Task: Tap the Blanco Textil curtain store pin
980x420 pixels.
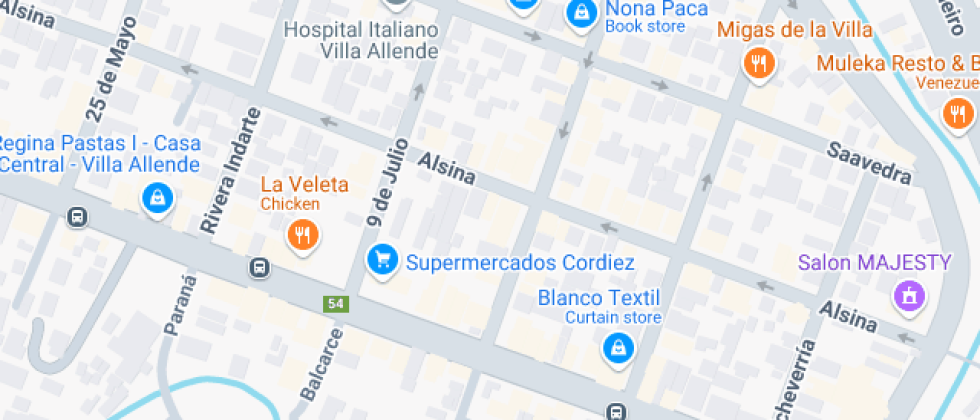Action: point(618,348)
